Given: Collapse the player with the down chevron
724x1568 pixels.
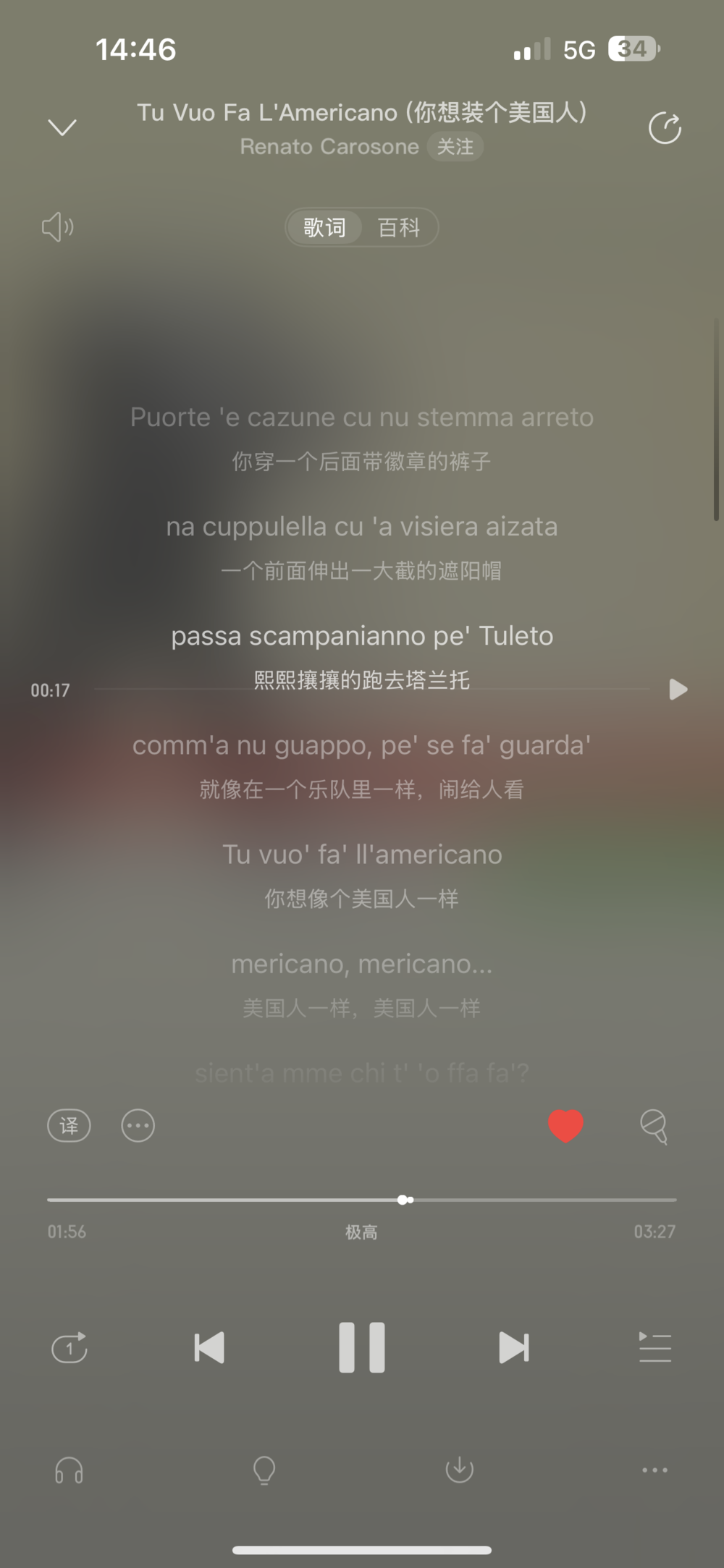Looking at the screenshot, I should [63, 127].
